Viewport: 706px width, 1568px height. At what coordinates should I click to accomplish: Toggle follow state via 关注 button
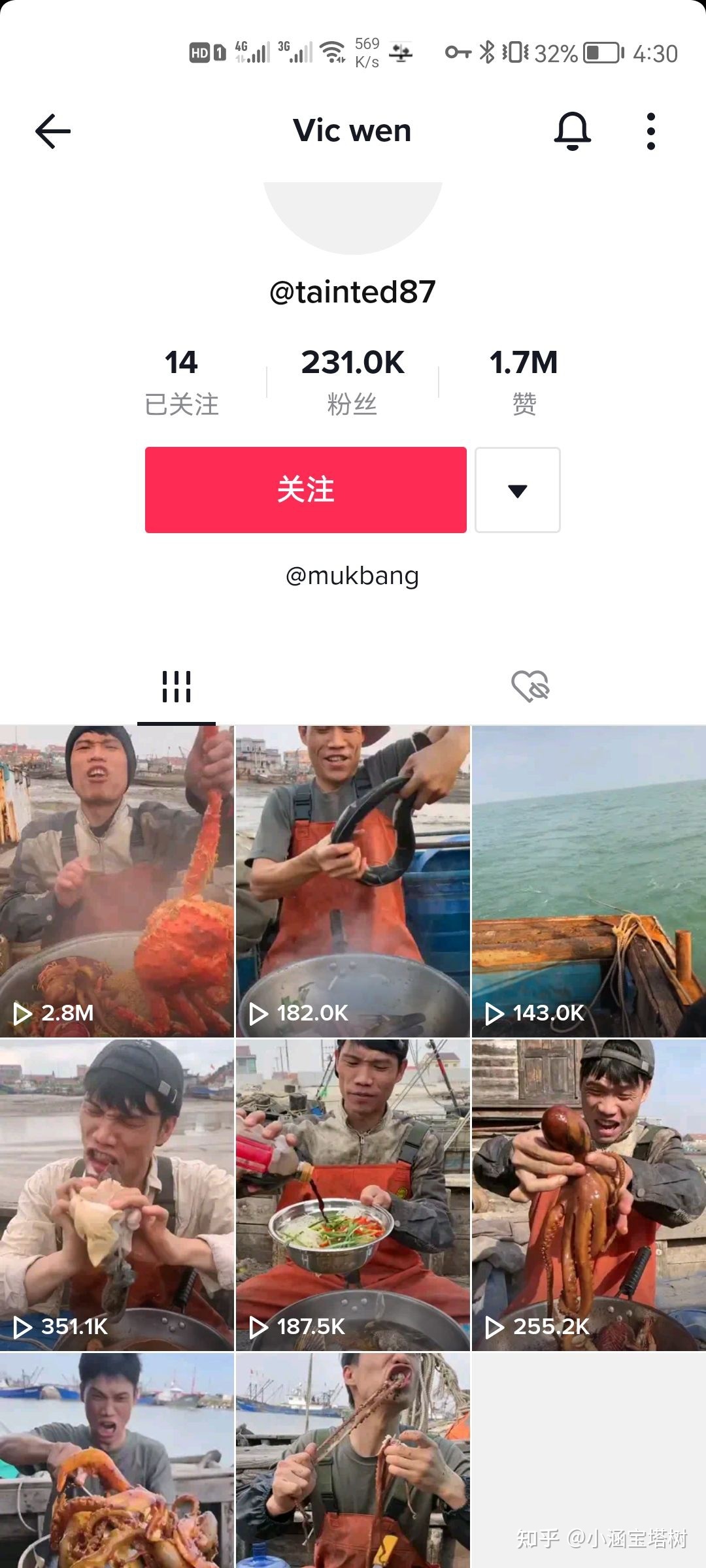tap(306, 491)
